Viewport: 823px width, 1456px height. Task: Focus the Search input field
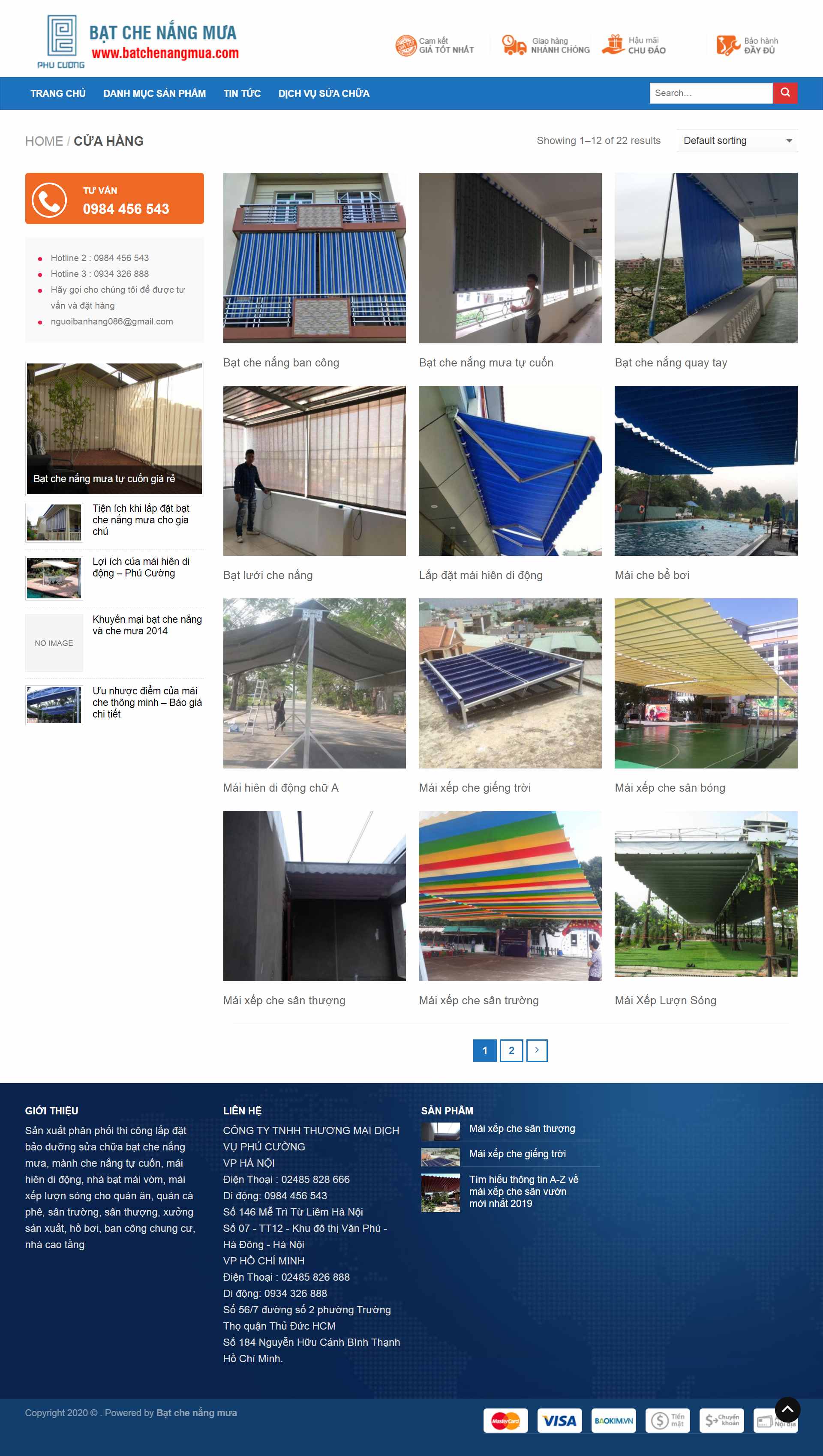[710, 93]
